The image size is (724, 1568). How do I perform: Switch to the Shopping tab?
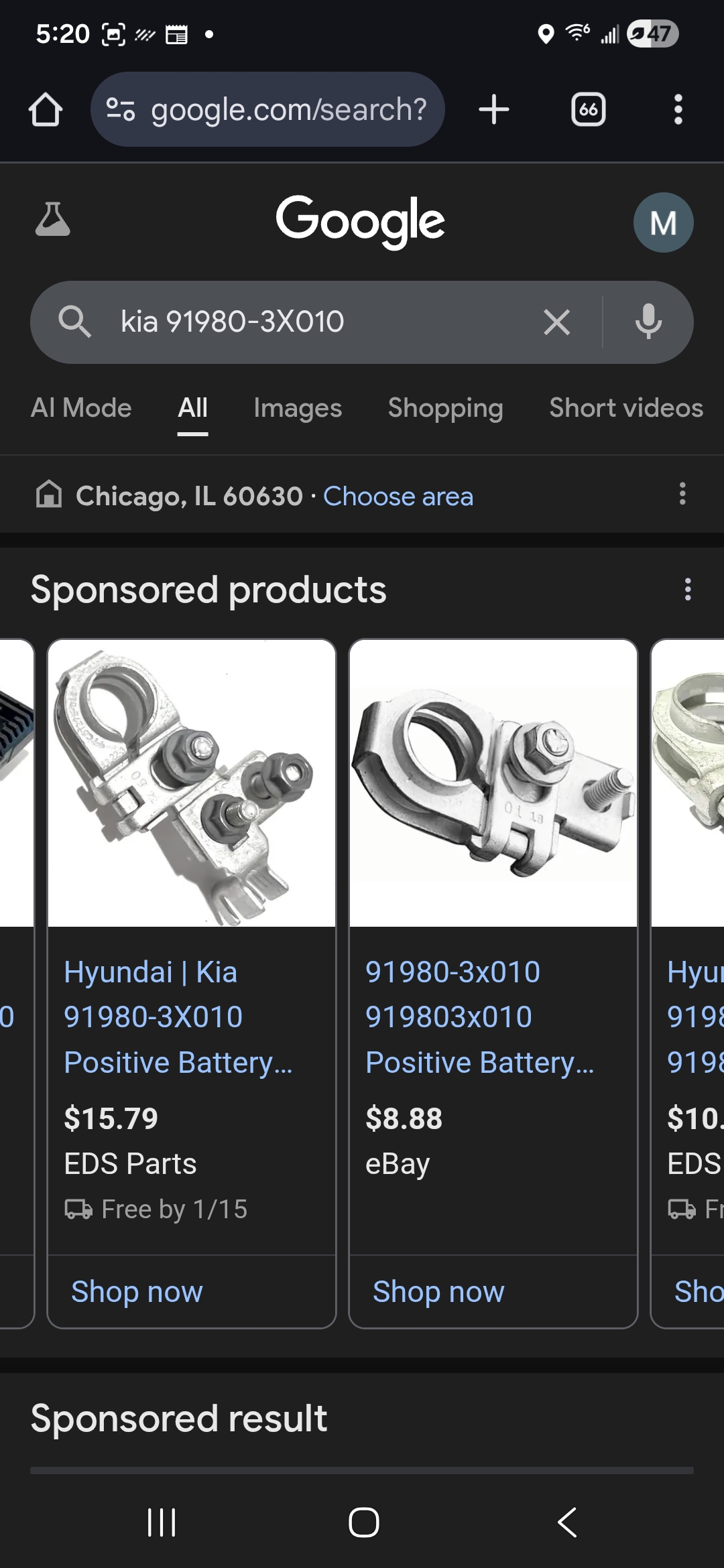click(445, 407)
